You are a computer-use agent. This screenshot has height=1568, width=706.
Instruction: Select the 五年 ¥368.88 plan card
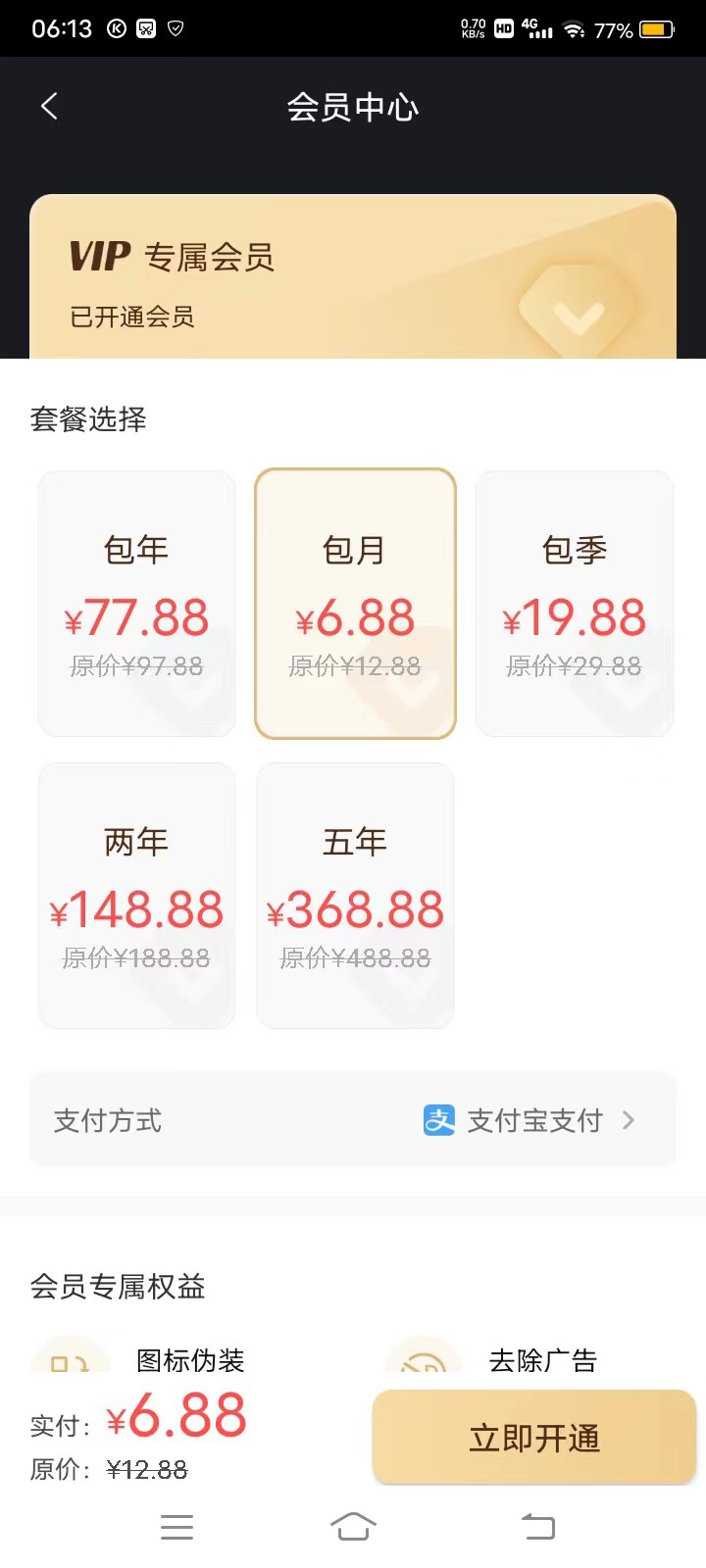tap(355, 895)
